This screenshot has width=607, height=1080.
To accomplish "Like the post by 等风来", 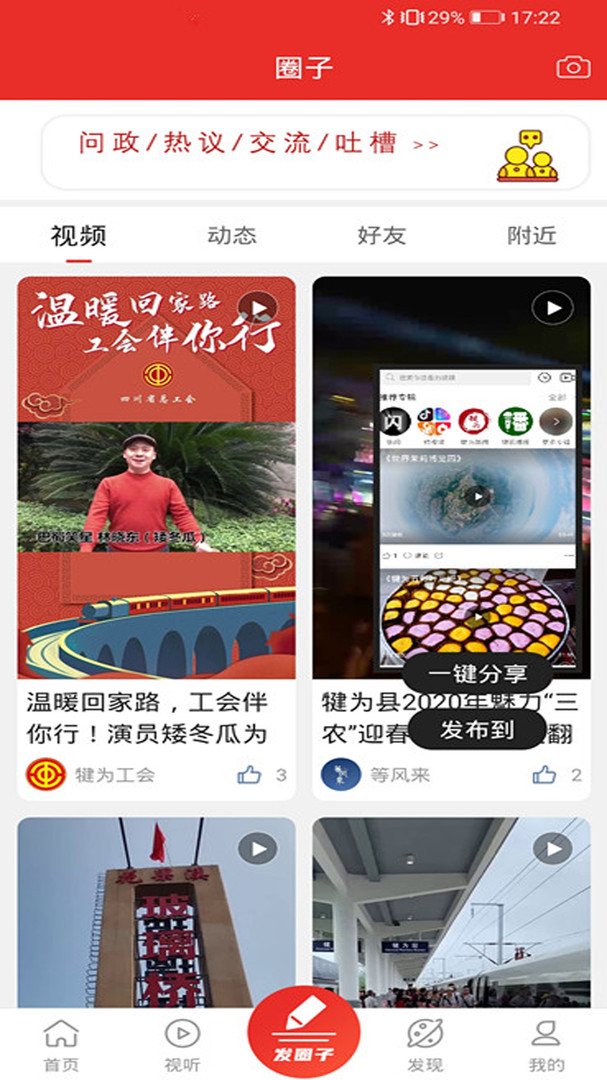I will (545, 774).
